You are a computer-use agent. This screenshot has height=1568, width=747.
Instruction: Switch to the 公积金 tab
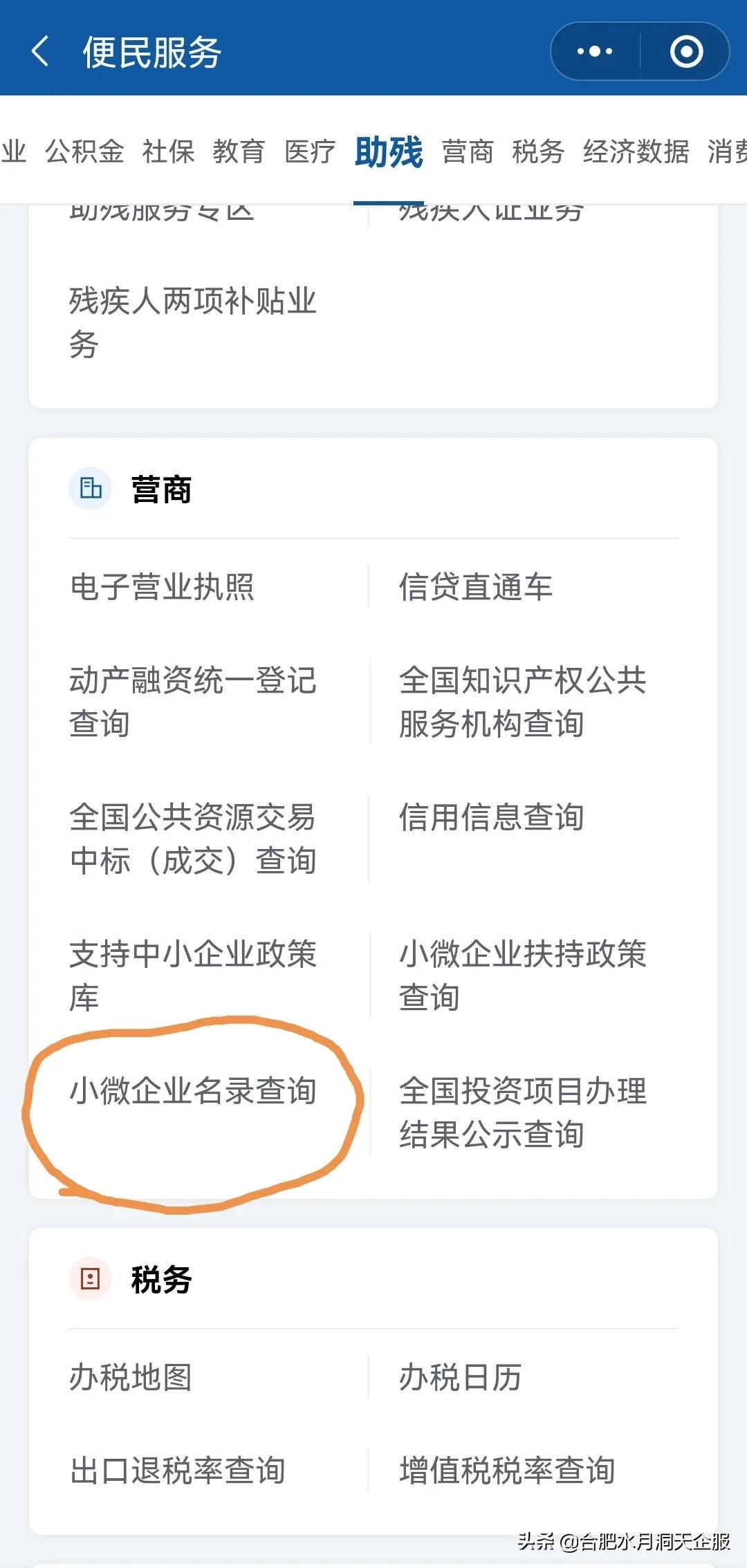pyautogui.click(x=84, y=151)
